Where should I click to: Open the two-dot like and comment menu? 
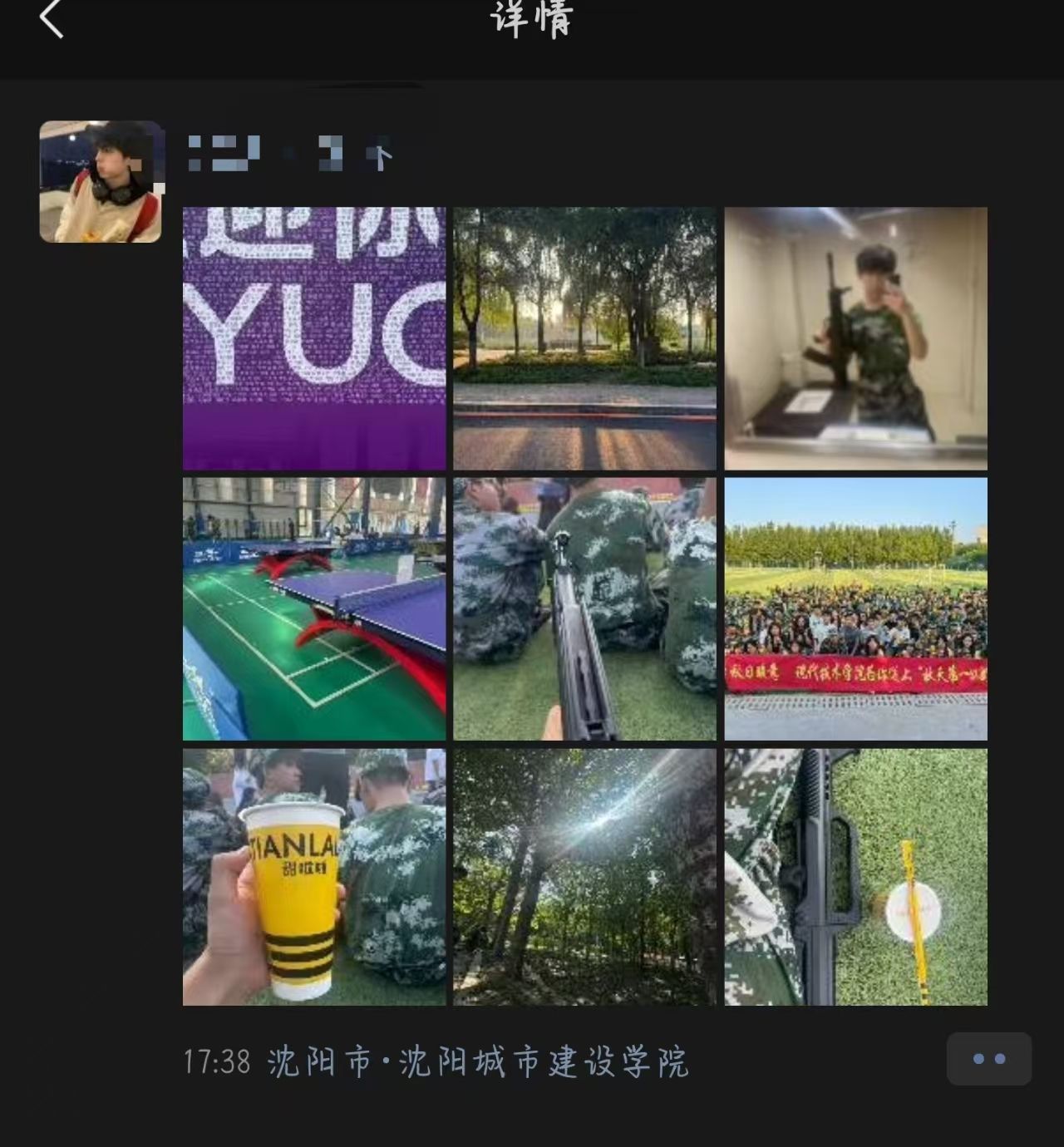point(988,1059)
